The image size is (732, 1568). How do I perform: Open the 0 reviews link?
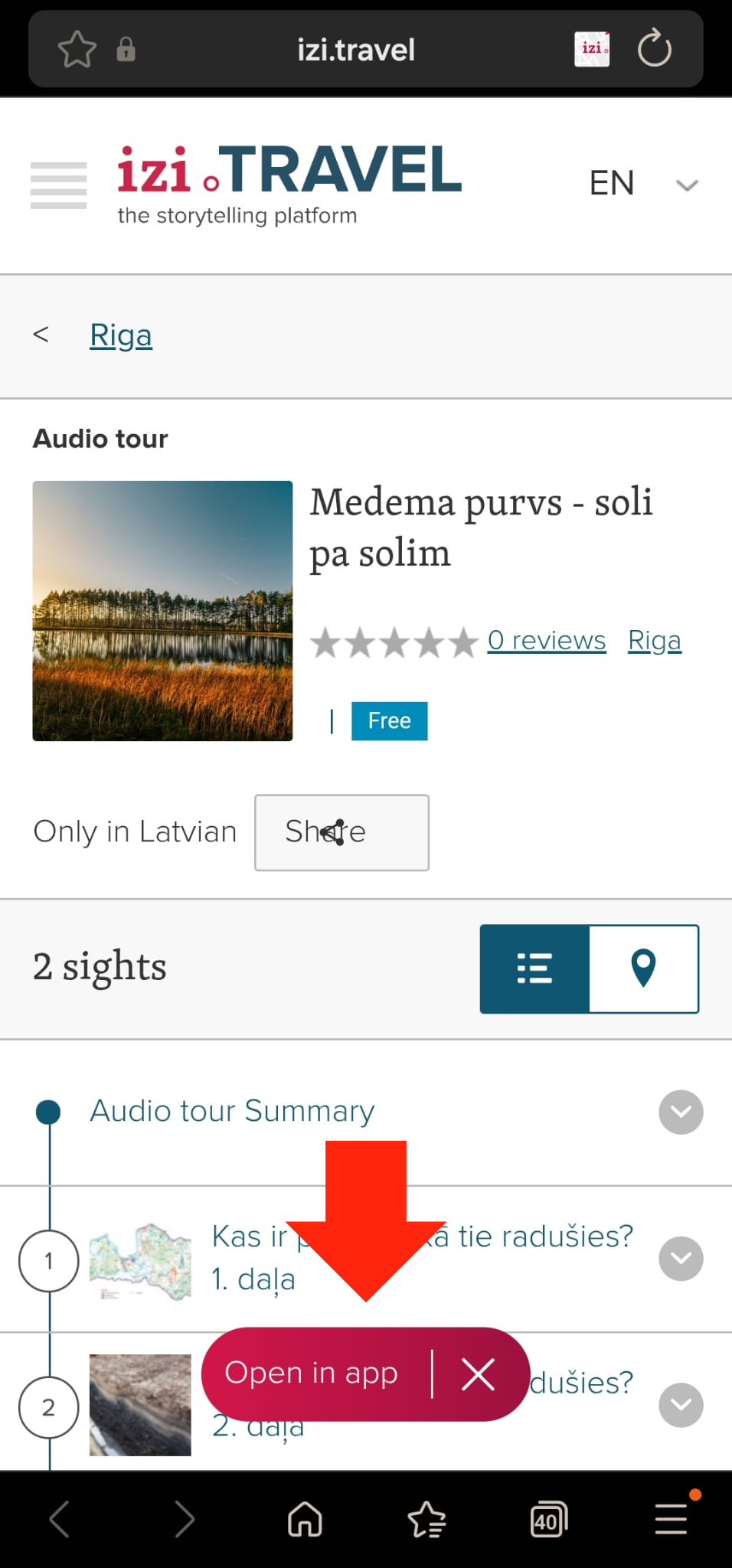point(546,640)
